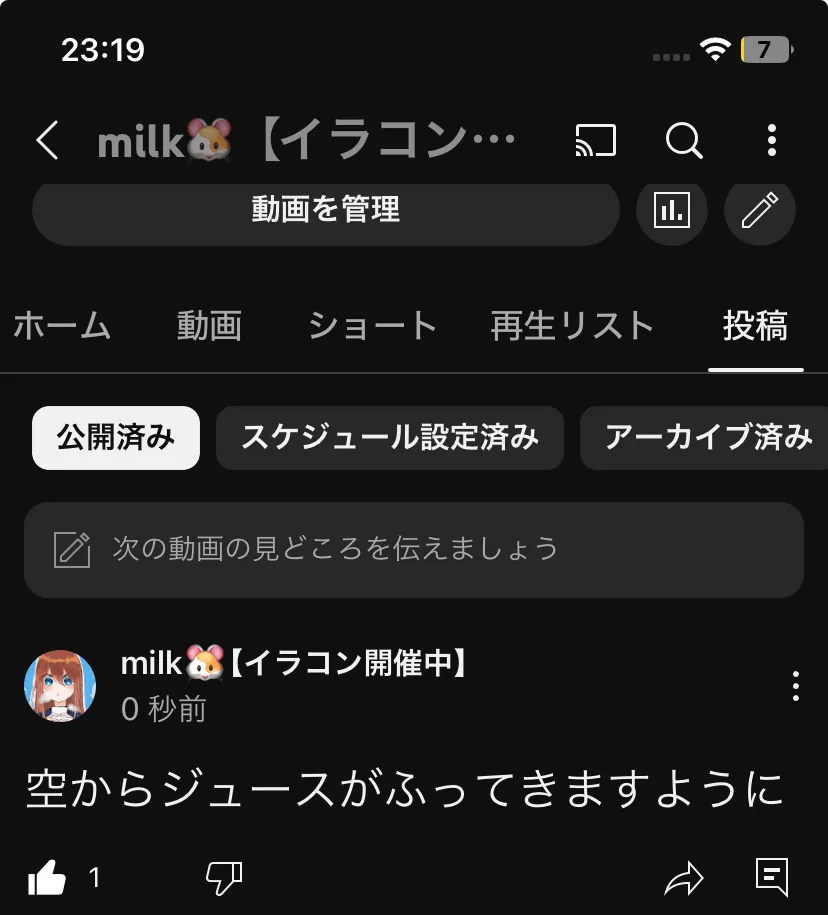This screenshot has height=915, width=828.
Task: Show アーカイブ済み posts
Action: [x=708, y=438]
